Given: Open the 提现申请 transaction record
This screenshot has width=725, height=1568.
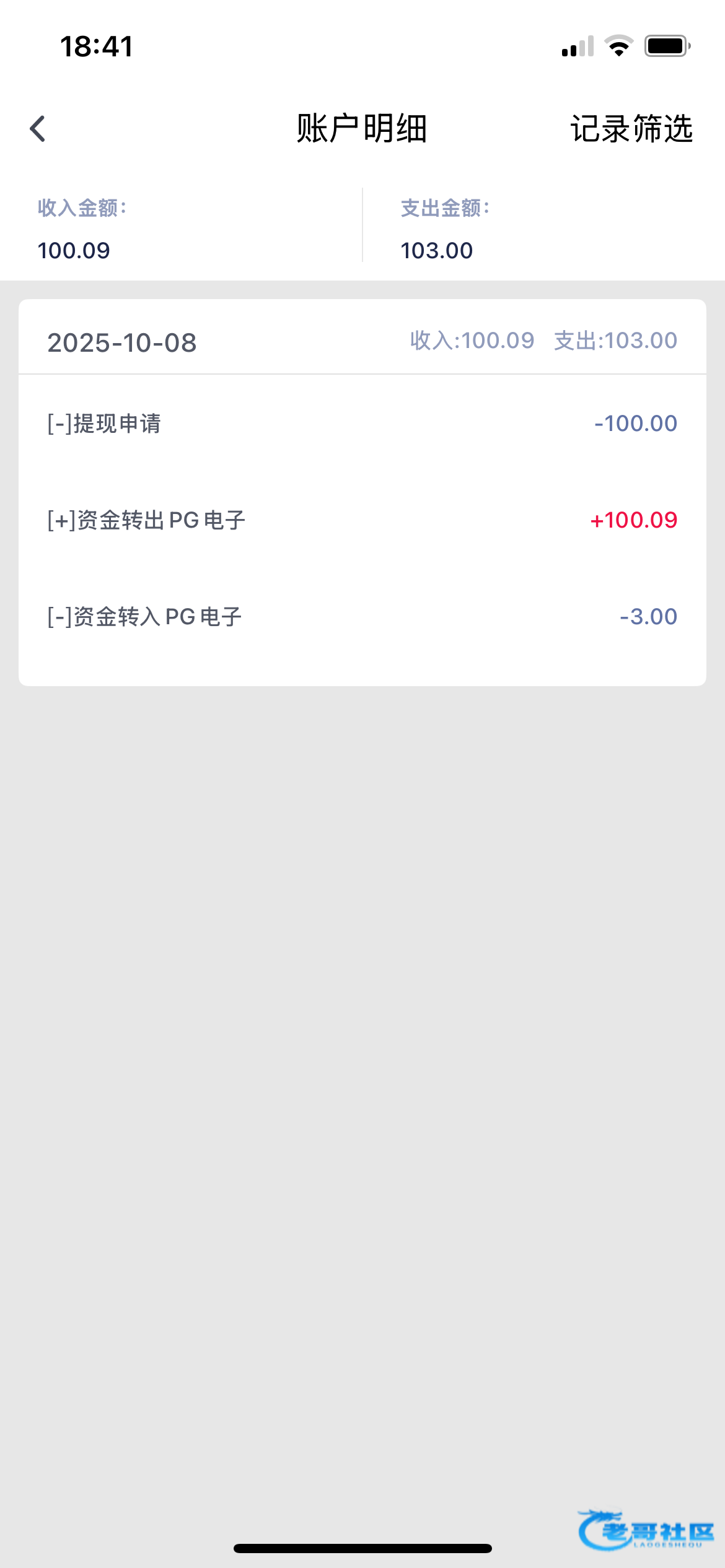Looking at the screenshot, I should click(x=362, y=424).
